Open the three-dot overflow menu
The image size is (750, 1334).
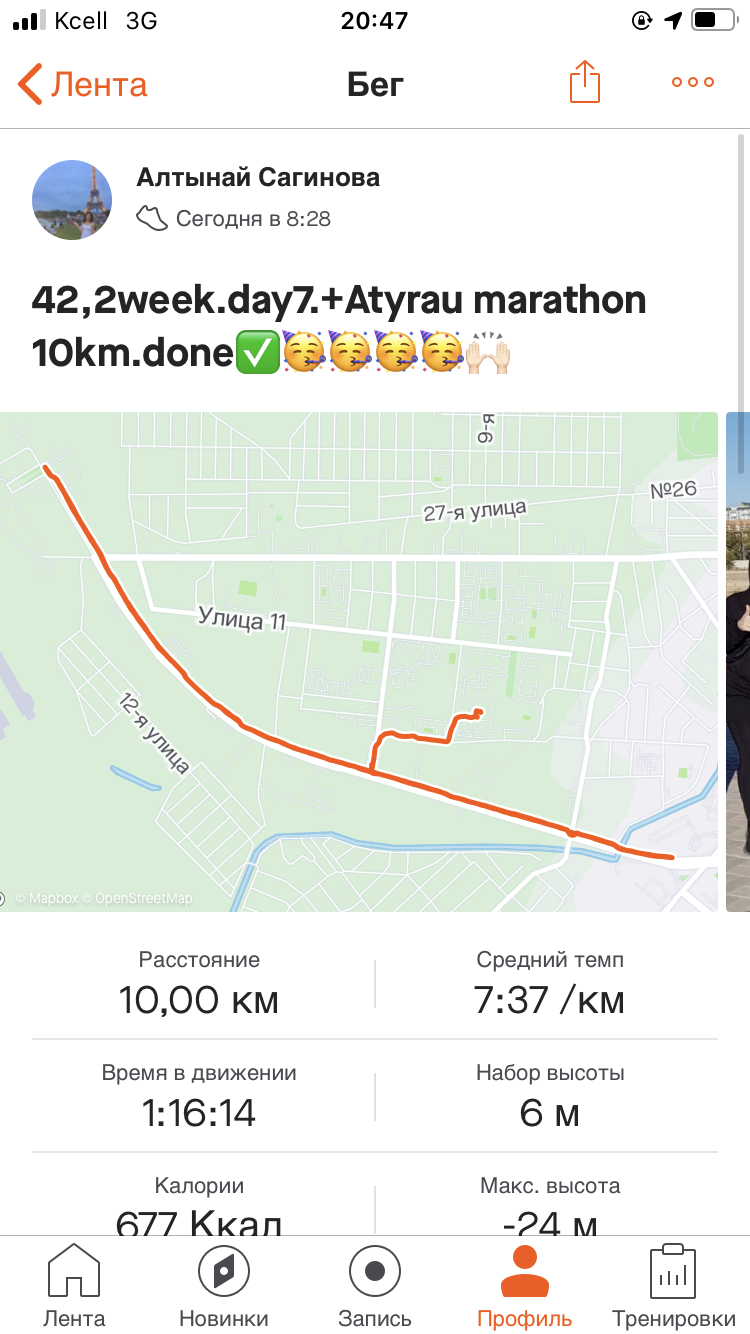(x=693, y=83)
